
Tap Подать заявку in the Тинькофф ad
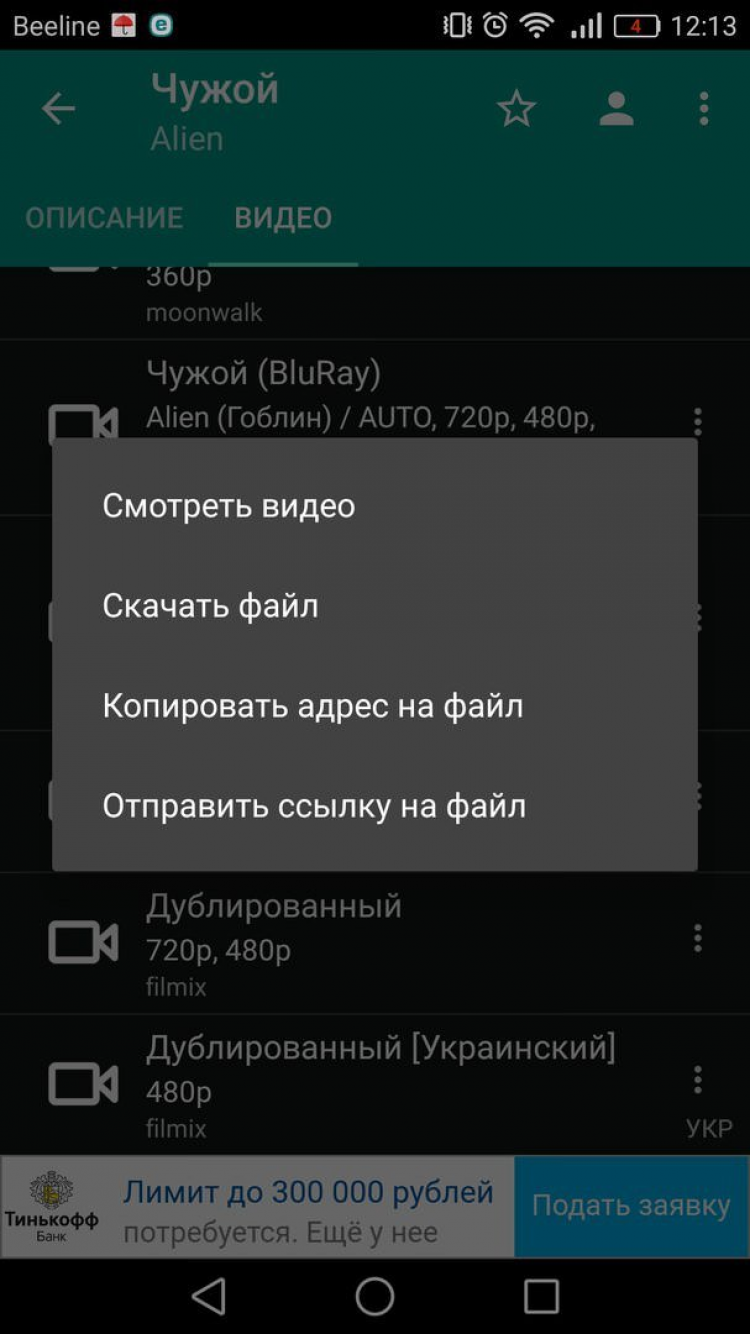(631, 1206)
